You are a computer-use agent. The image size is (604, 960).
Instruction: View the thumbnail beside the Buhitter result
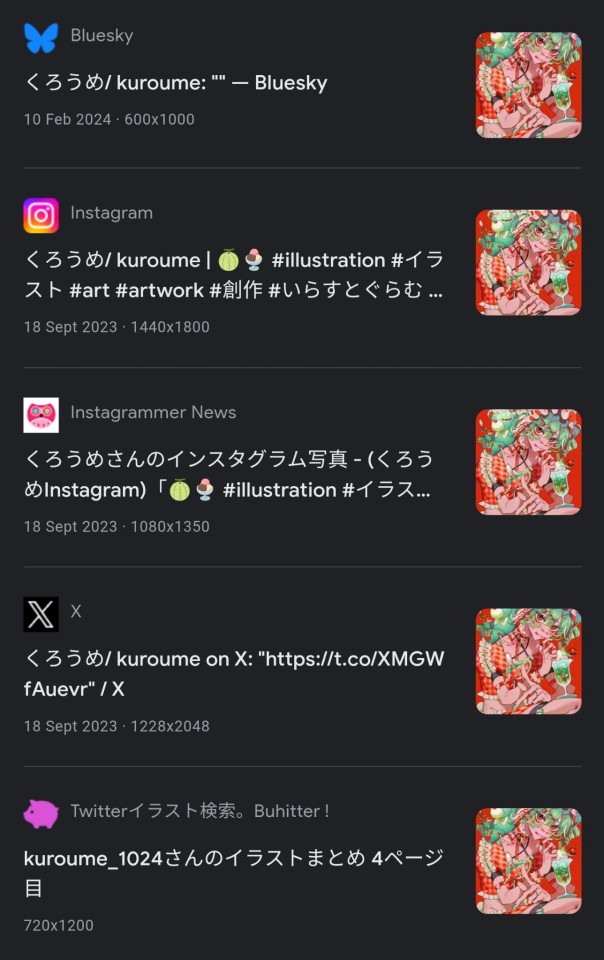click(x=528, y=861)
